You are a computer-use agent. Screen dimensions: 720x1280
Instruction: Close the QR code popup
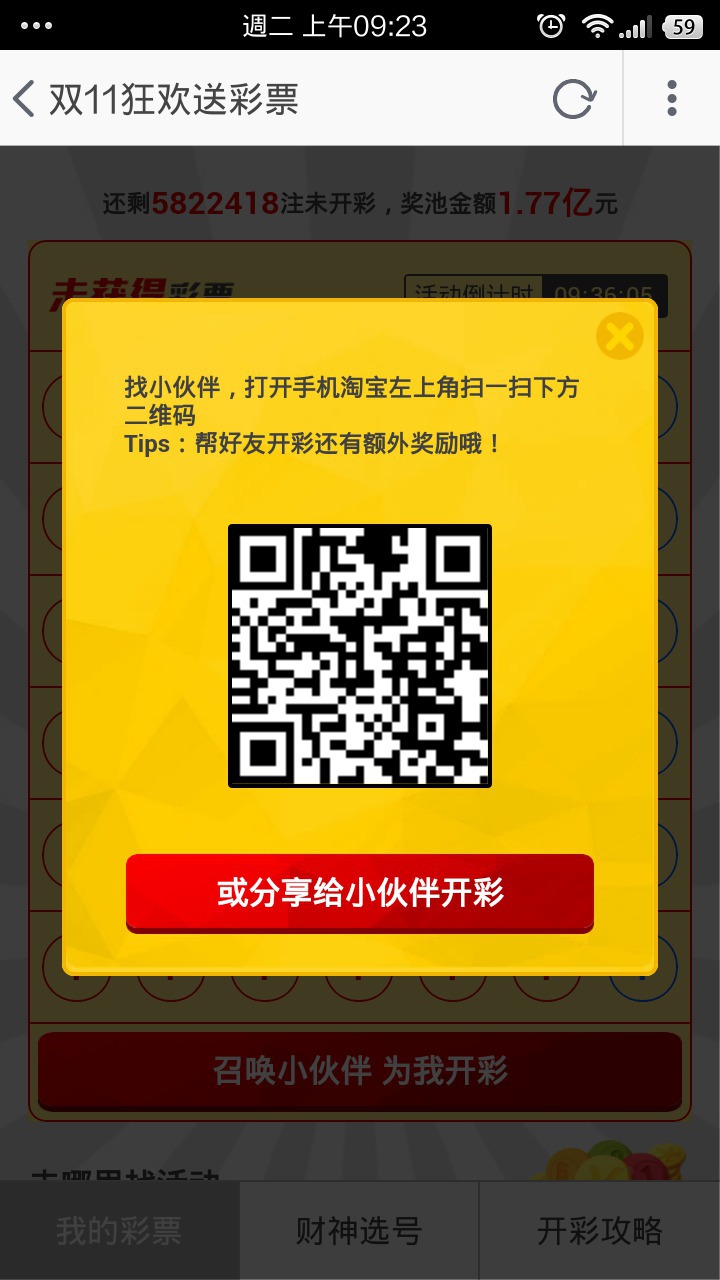tap(619, 336)
